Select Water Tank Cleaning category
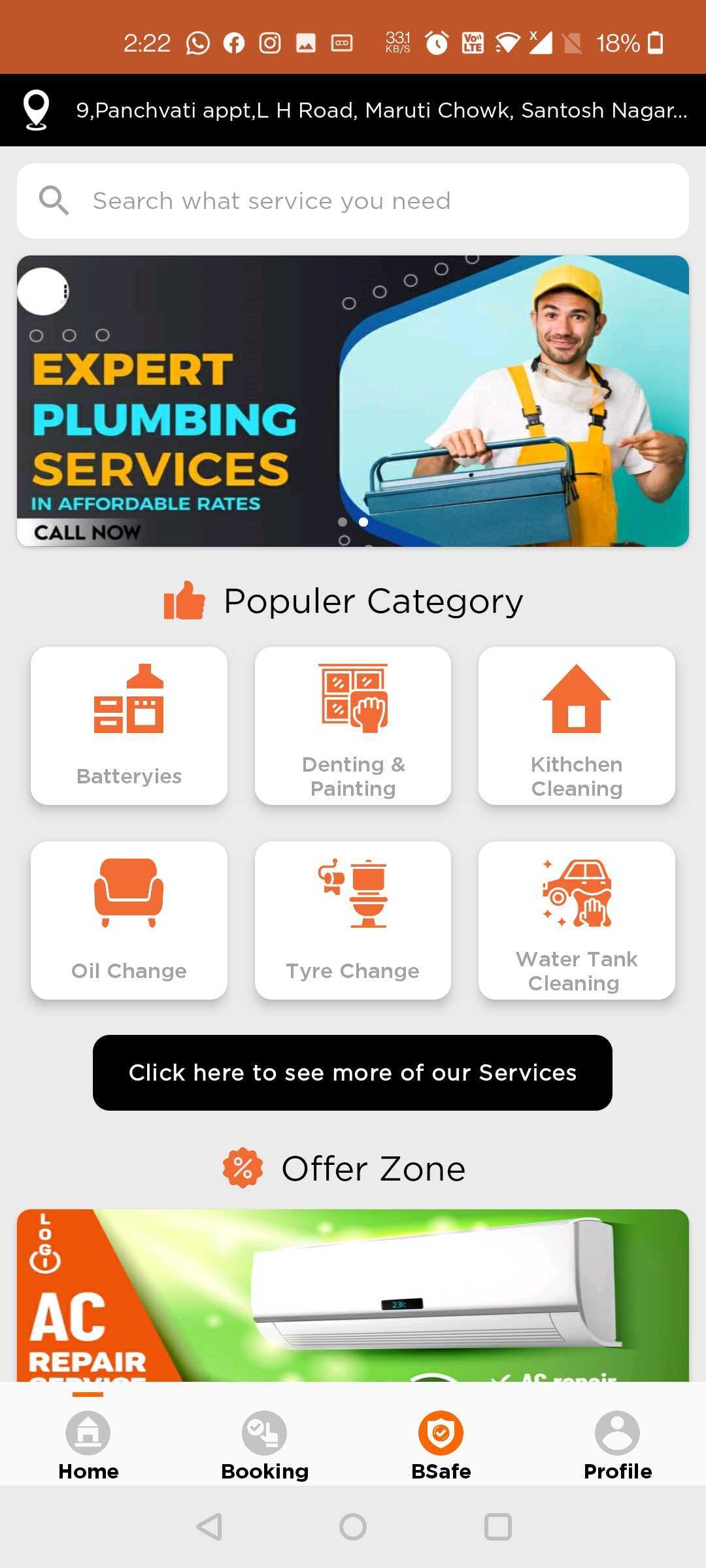Screen dimensions: 706x1568 [577, 920]
